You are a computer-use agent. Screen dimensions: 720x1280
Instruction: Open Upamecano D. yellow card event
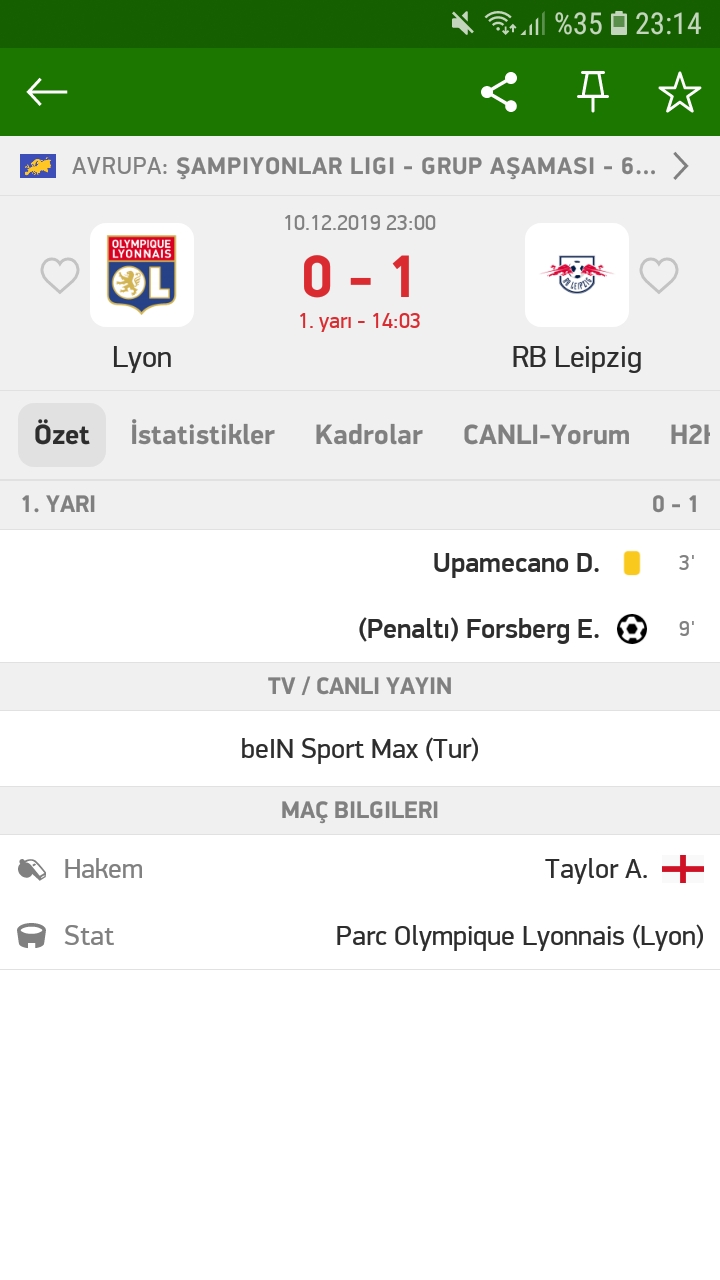(x=360, y=563)
